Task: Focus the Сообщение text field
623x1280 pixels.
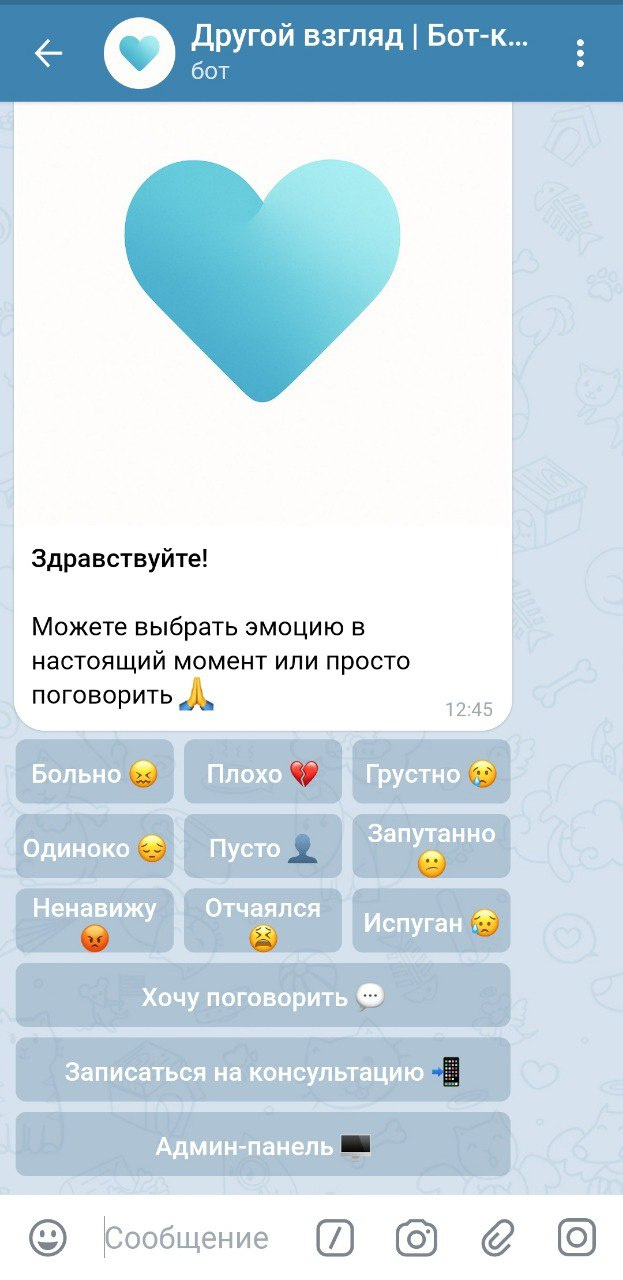Action: click(x=200, y=1239)
